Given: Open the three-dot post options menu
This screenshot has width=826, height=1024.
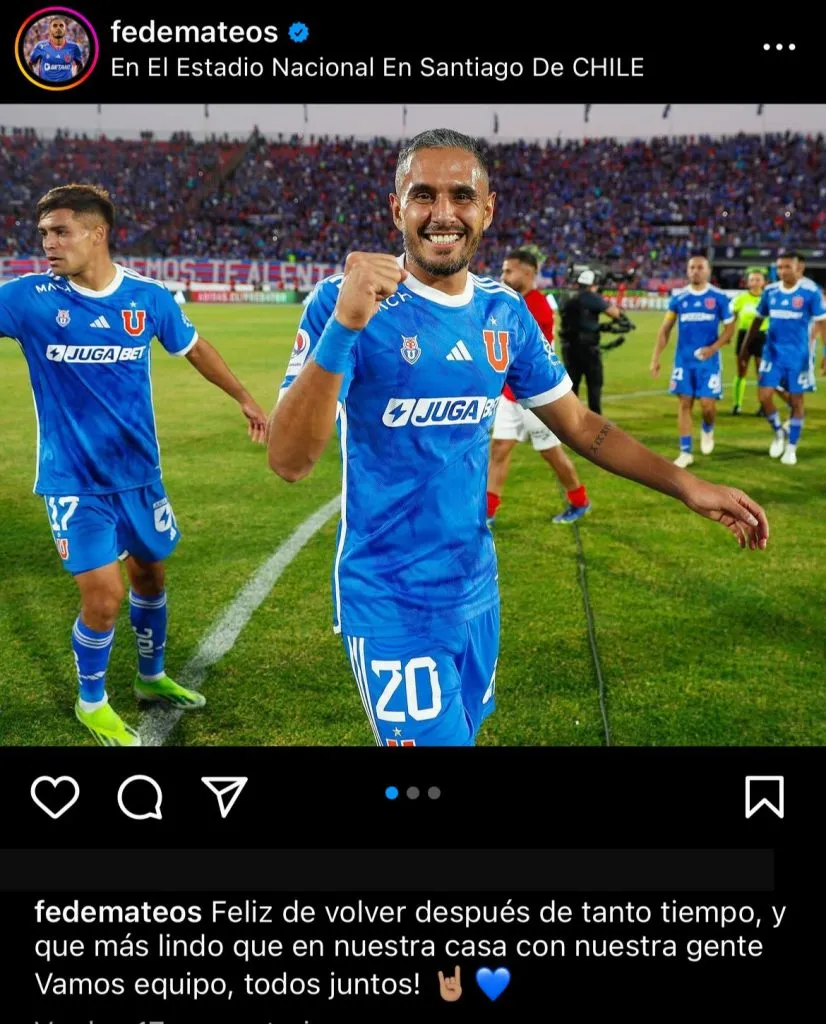Looking at the screenshot, I should point(779,47).
